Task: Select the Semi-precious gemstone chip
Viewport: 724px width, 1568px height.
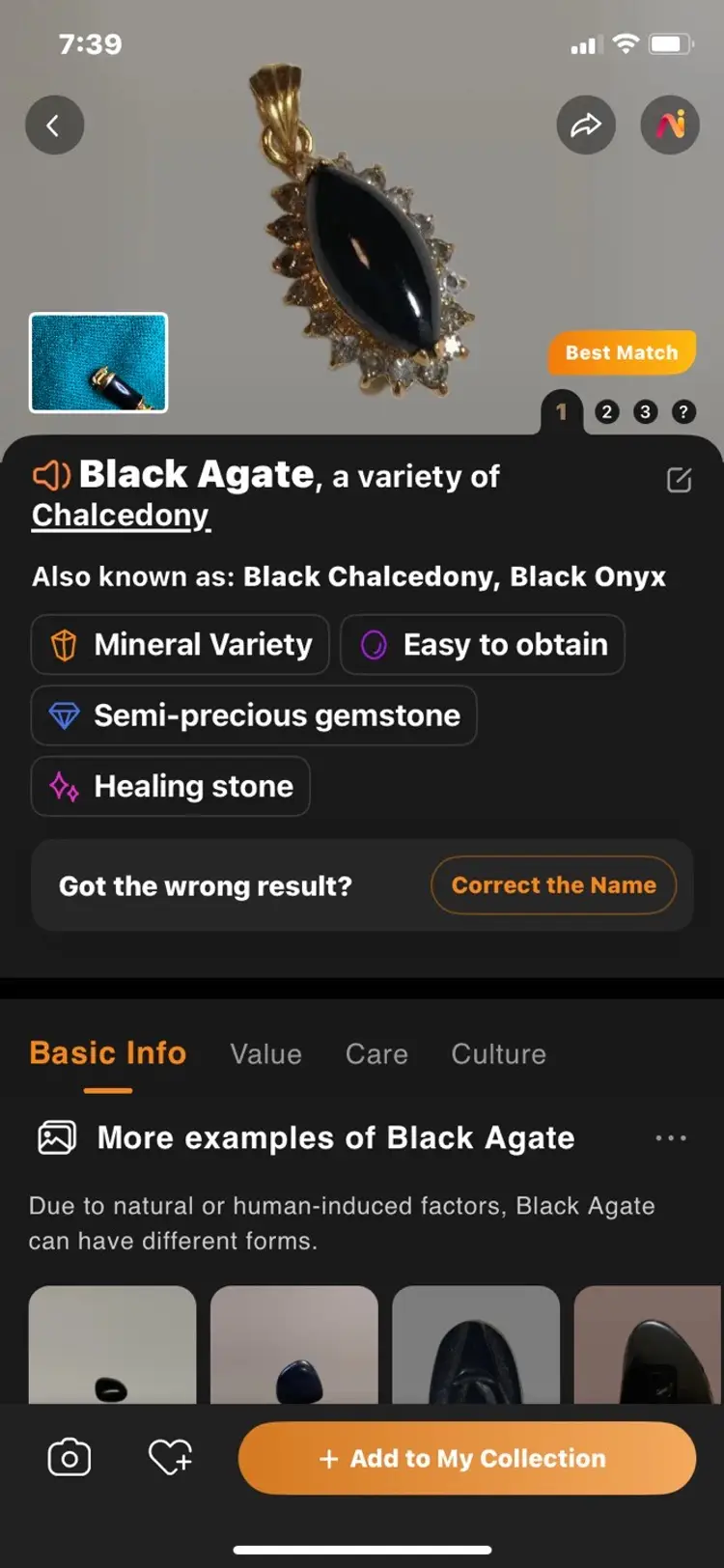Action: 254,715
